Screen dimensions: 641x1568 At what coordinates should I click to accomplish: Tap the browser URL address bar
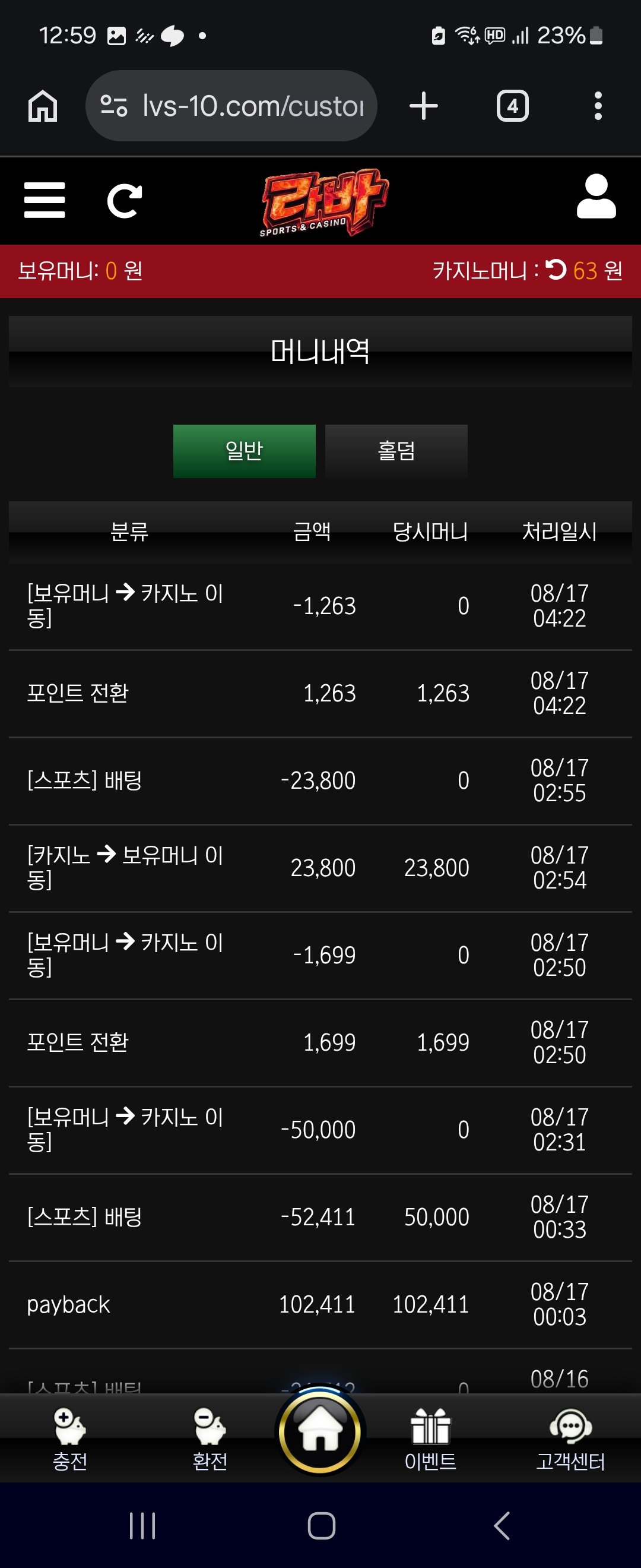tap(231, 106)
